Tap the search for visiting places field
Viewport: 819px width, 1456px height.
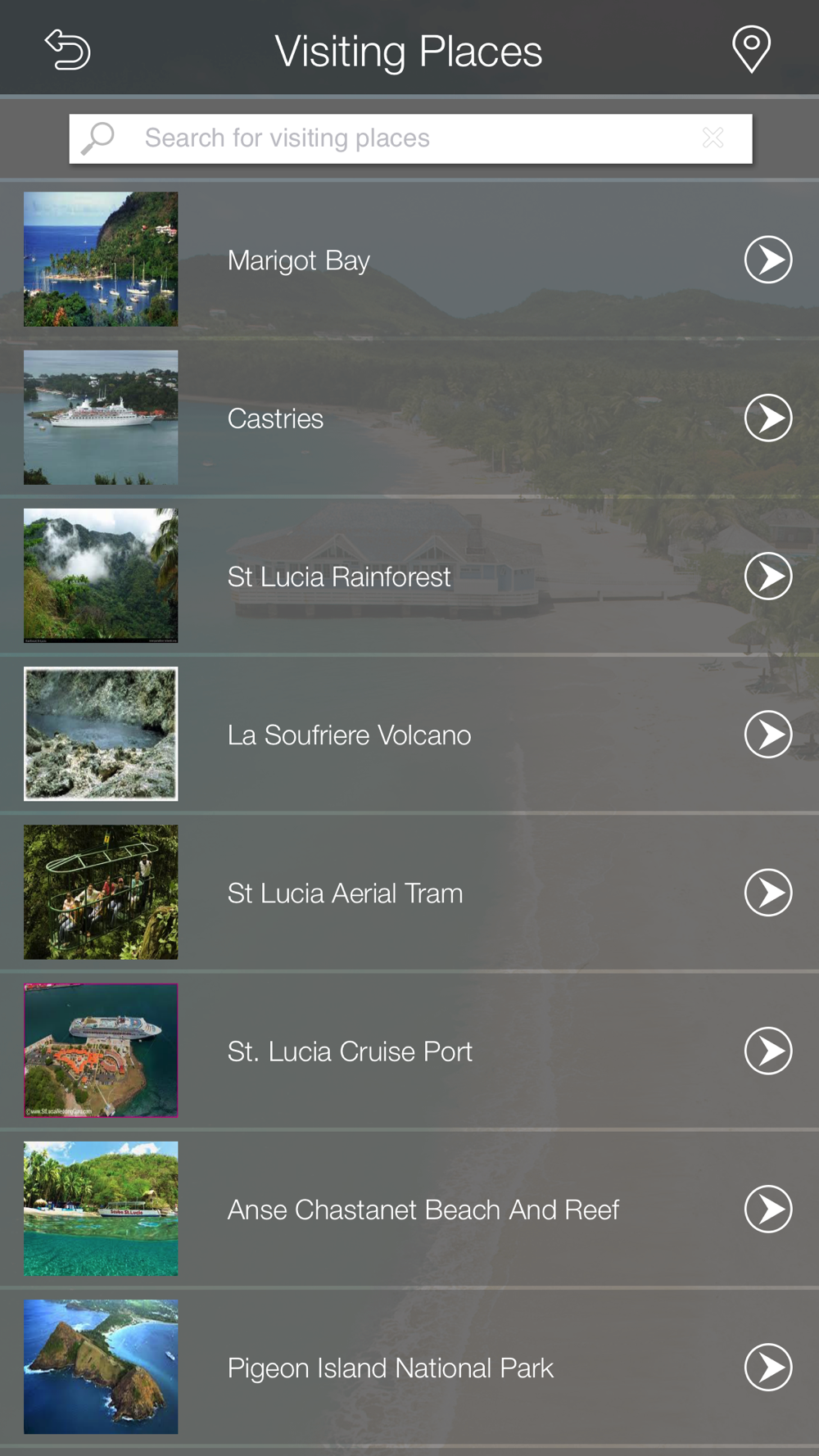pos(410,138)
